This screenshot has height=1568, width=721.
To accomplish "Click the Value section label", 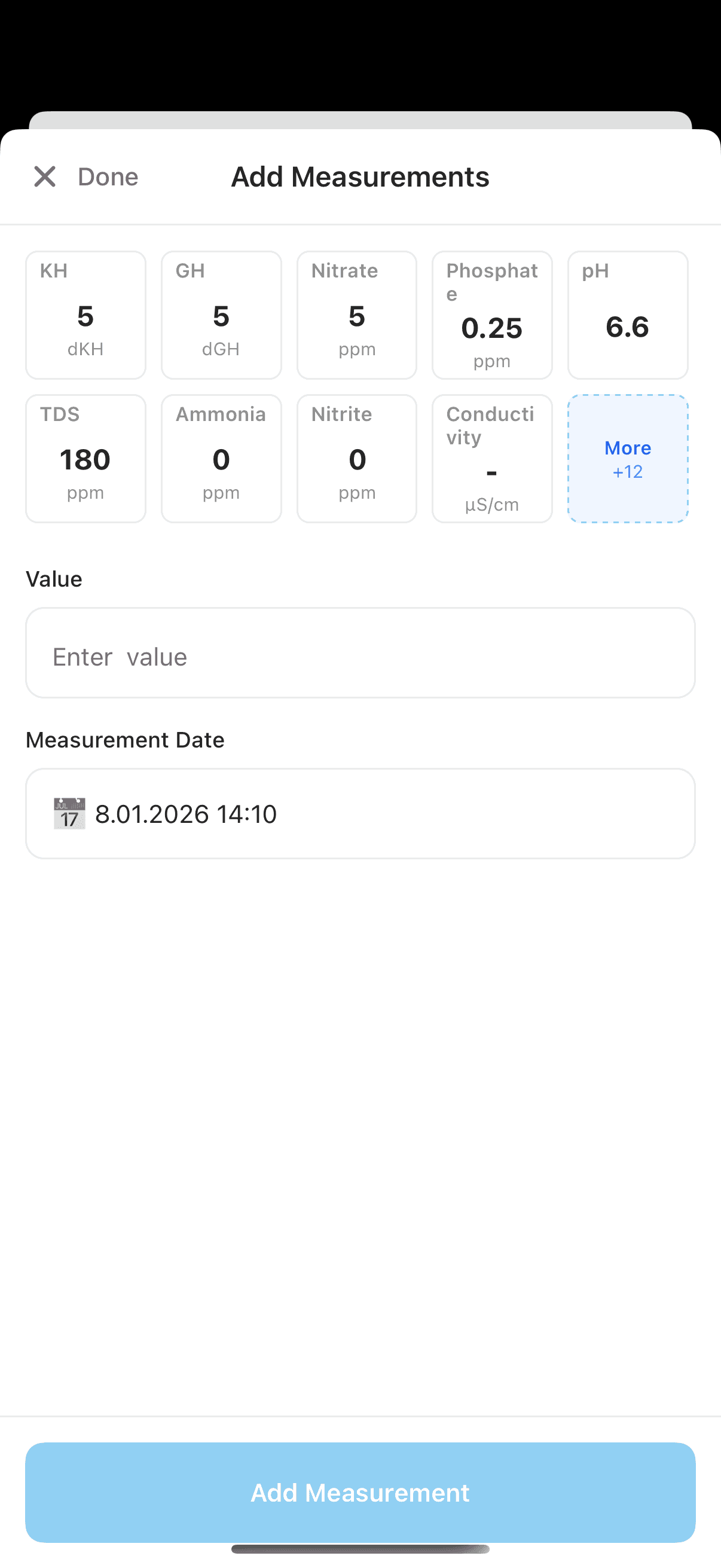I will click(54, 578).
